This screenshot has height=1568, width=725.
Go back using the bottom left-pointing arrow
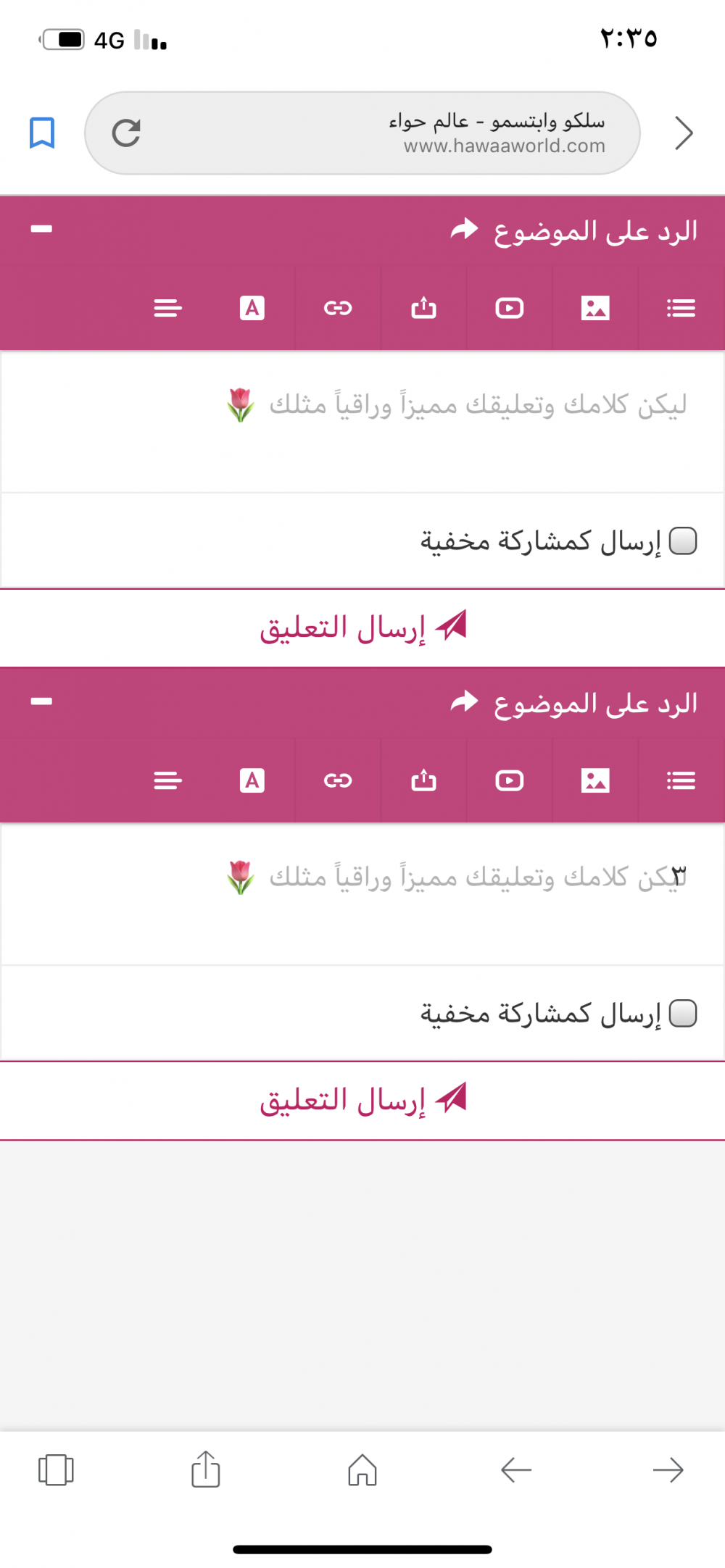pyautogui.click(x=516, y=1470)
